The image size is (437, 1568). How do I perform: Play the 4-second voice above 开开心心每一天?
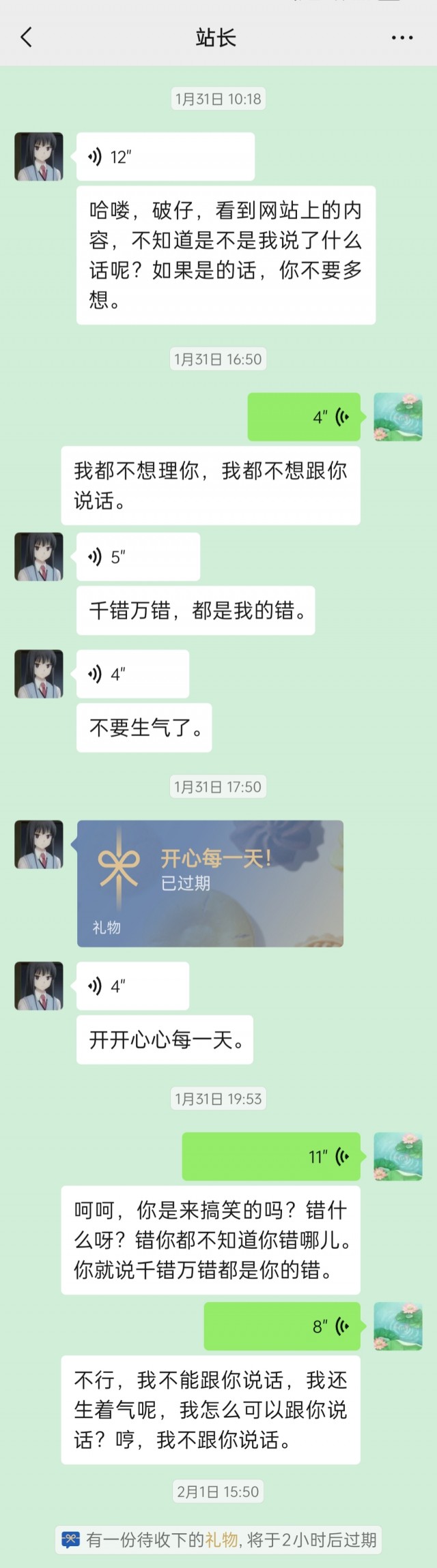[x=132, y=986]
